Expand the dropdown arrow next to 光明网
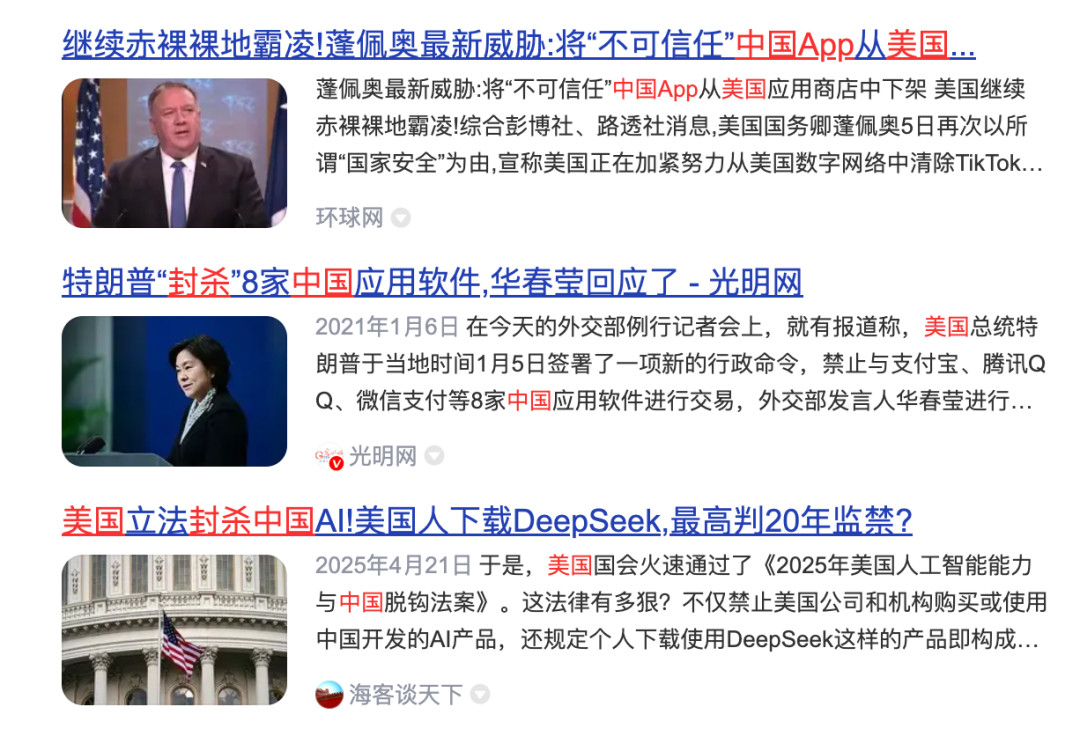This screenshot has width=1080, height=729. click(x=434, y=456)
